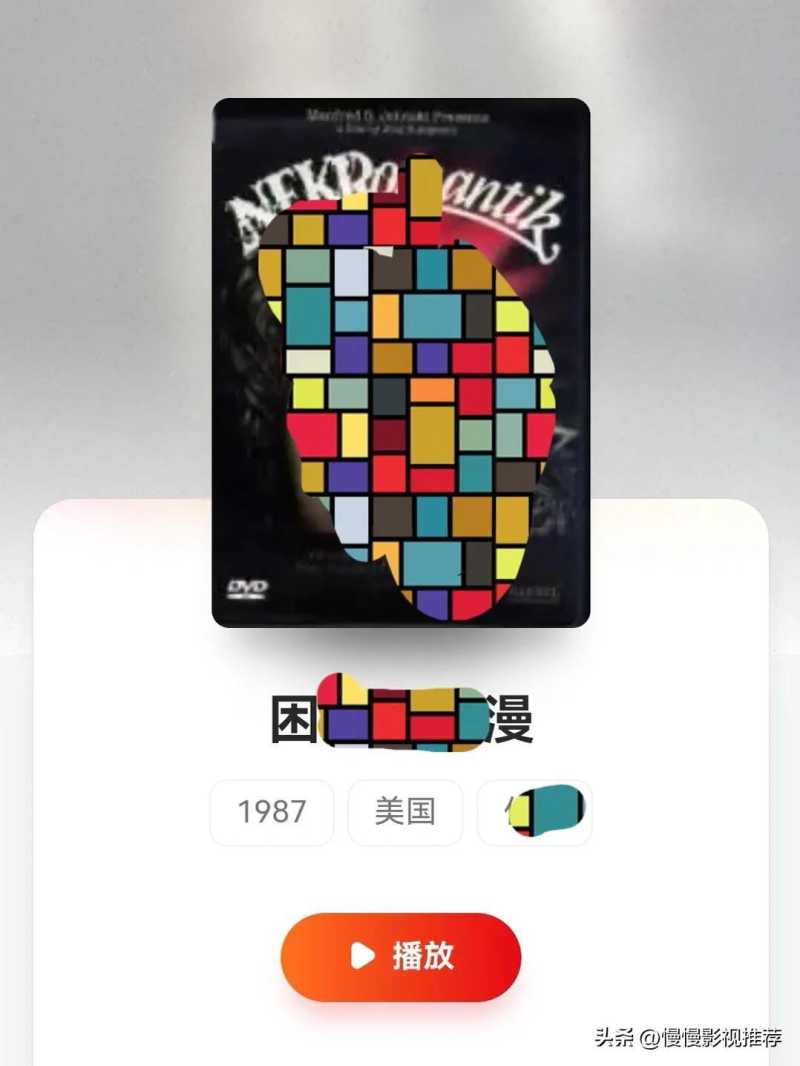The image size is (800, 1066).
Task: Tap the orange 播放 play button
Action: [x=400, y=957]
